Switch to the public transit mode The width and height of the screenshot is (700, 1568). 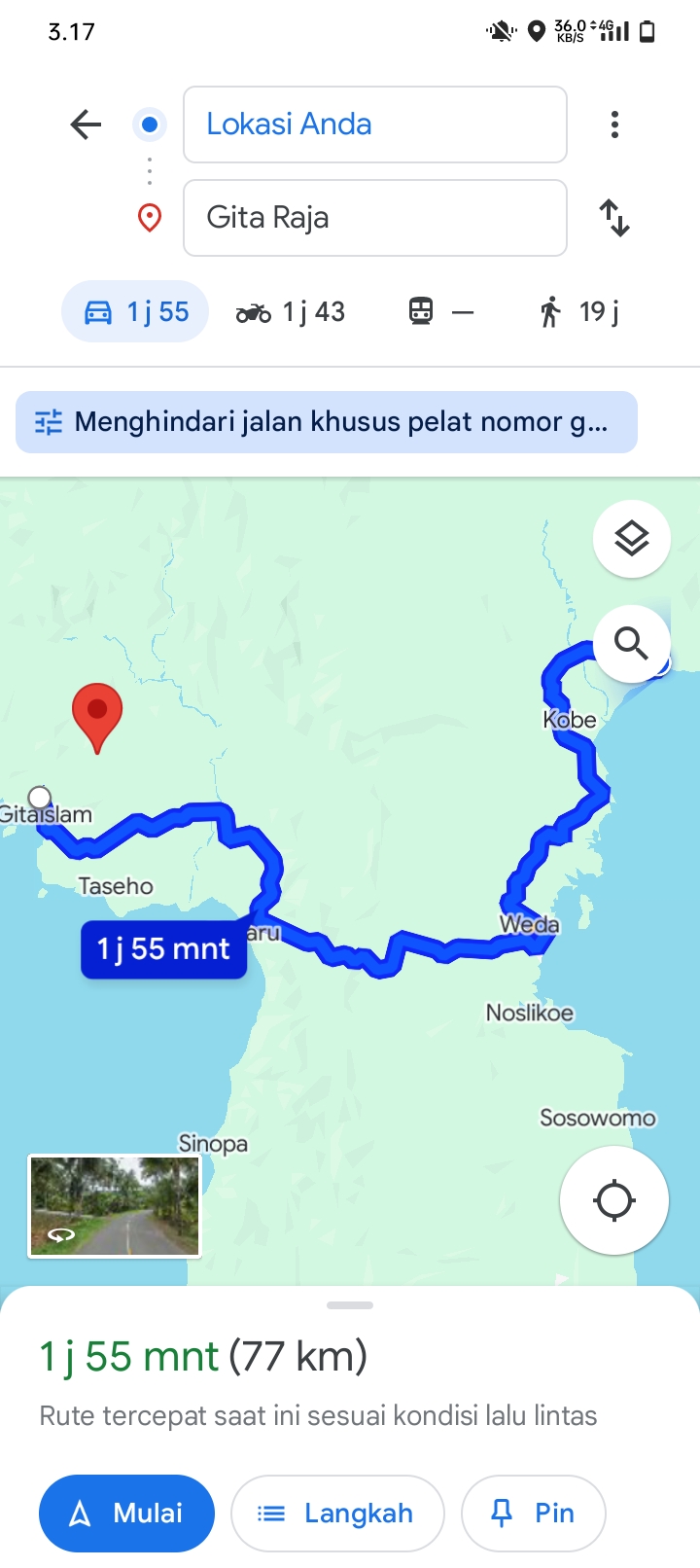coord(440,311)
